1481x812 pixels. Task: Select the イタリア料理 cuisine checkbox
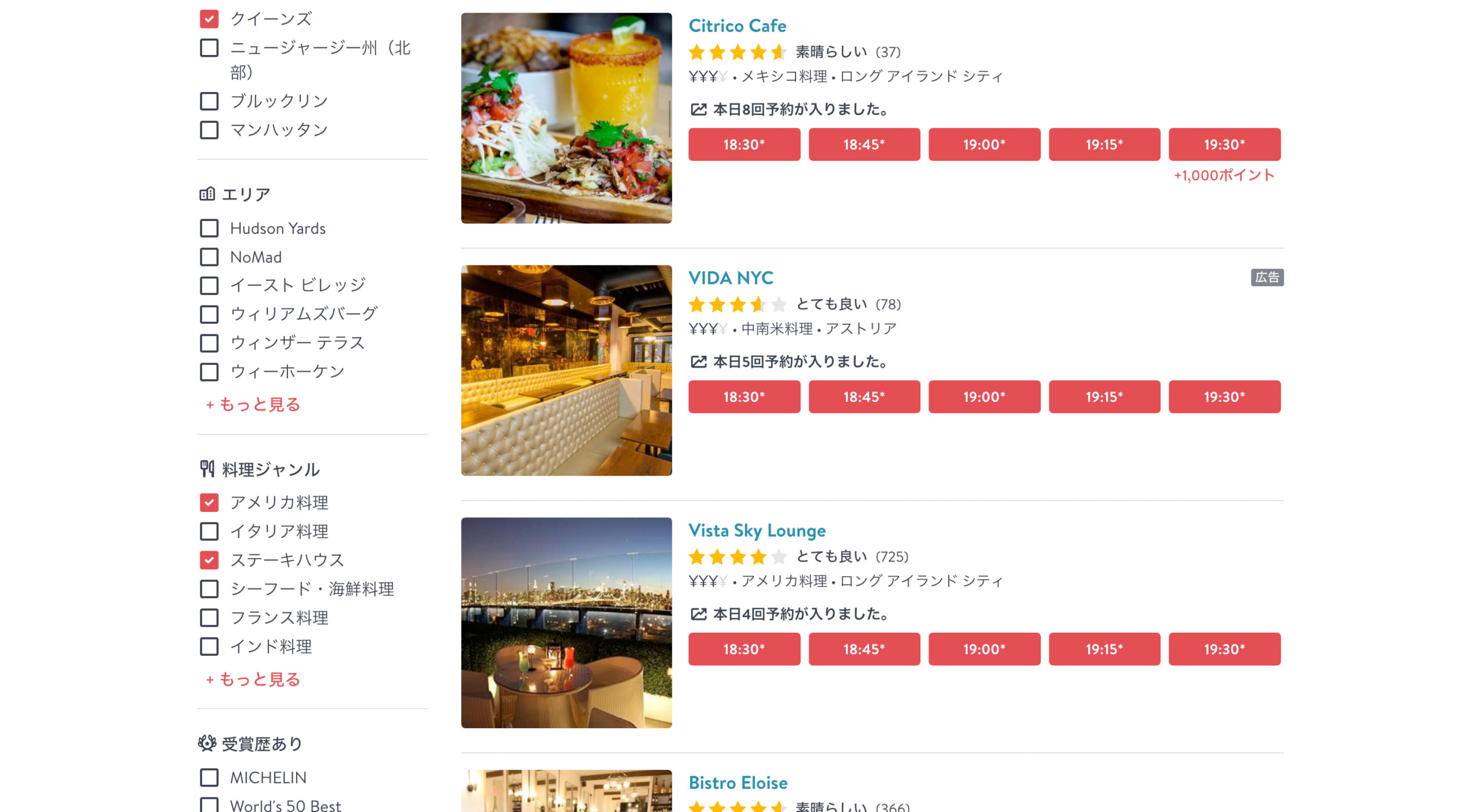pyautogui.click(x=209, y=532)
